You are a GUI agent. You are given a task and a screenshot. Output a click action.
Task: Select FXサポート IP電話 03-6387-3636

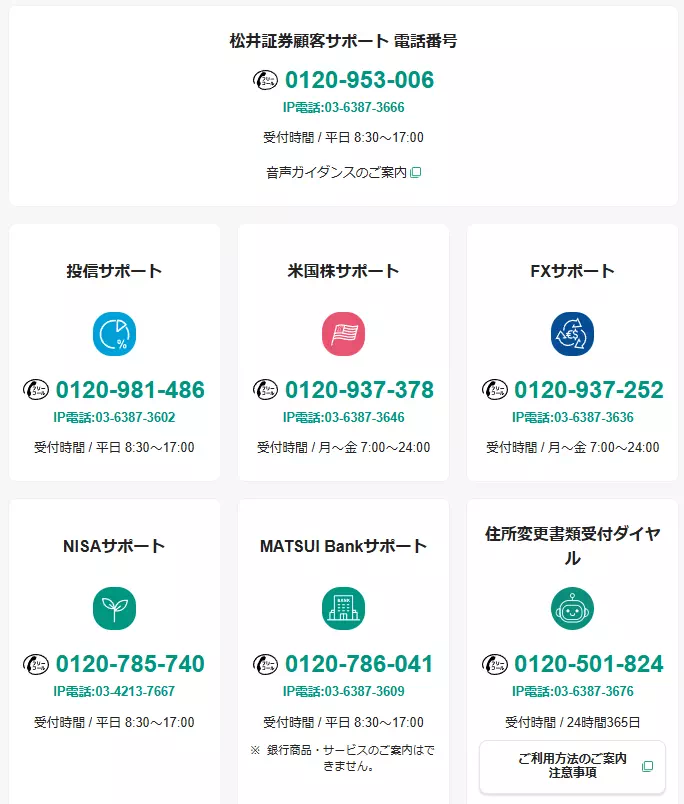(573, 418)
